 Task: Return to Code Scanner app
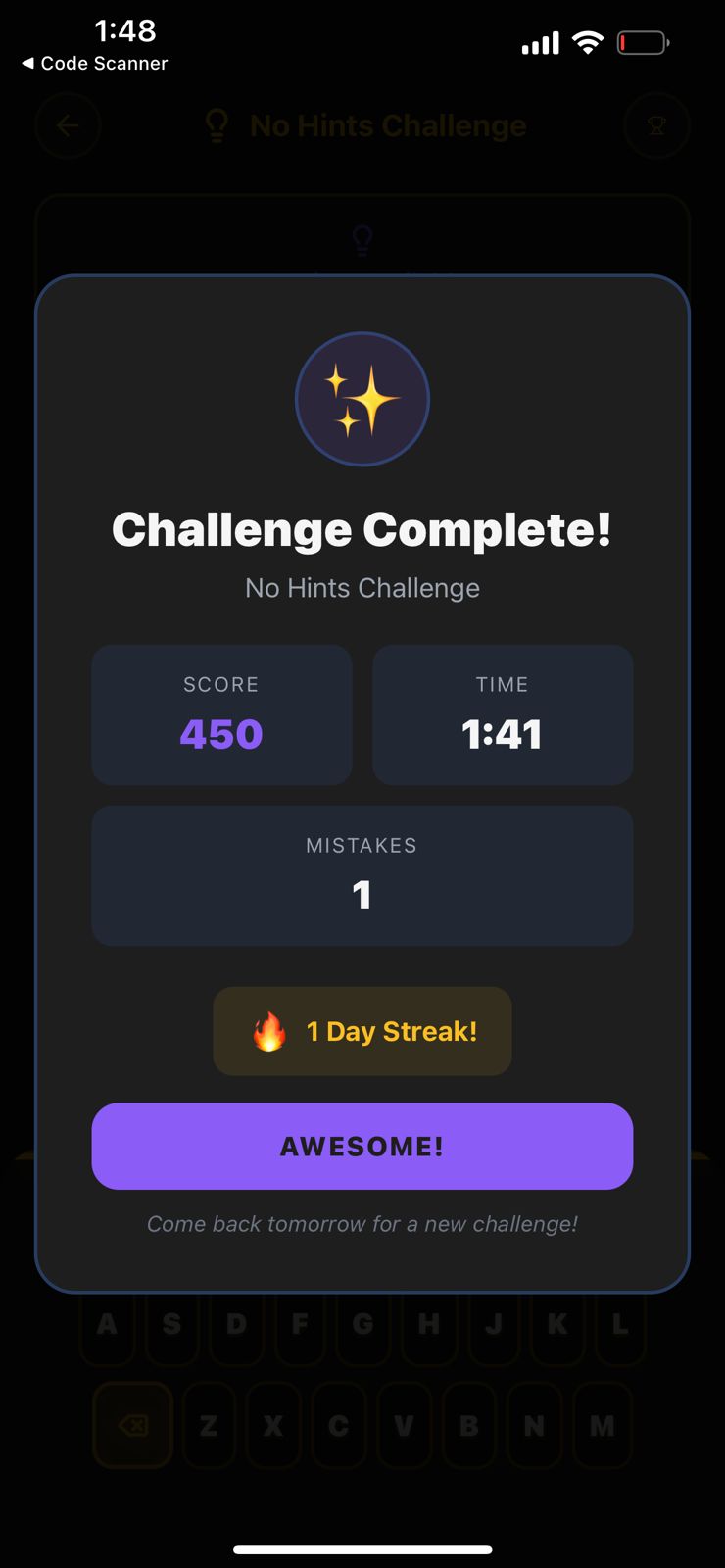click(94, 63)
